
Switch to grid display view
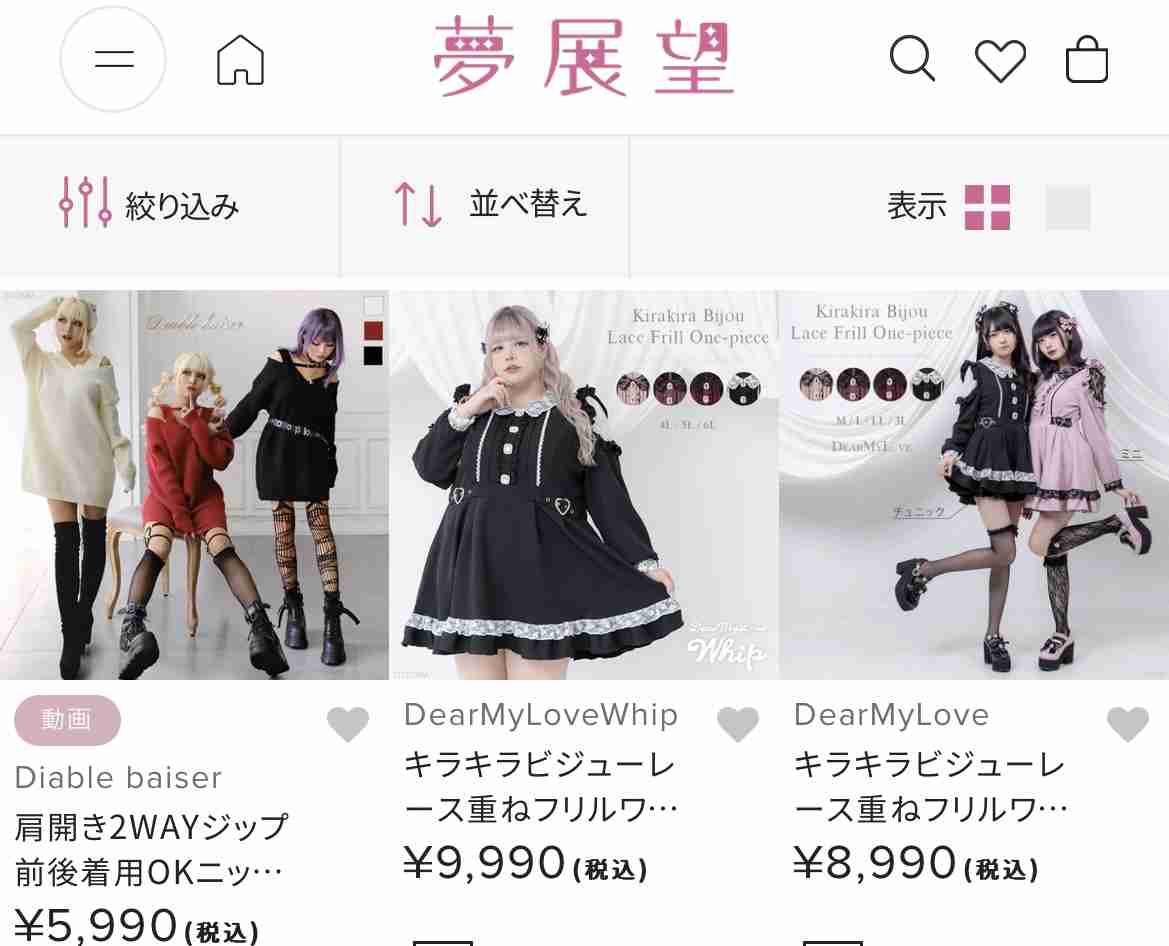(x=987, y=207)
